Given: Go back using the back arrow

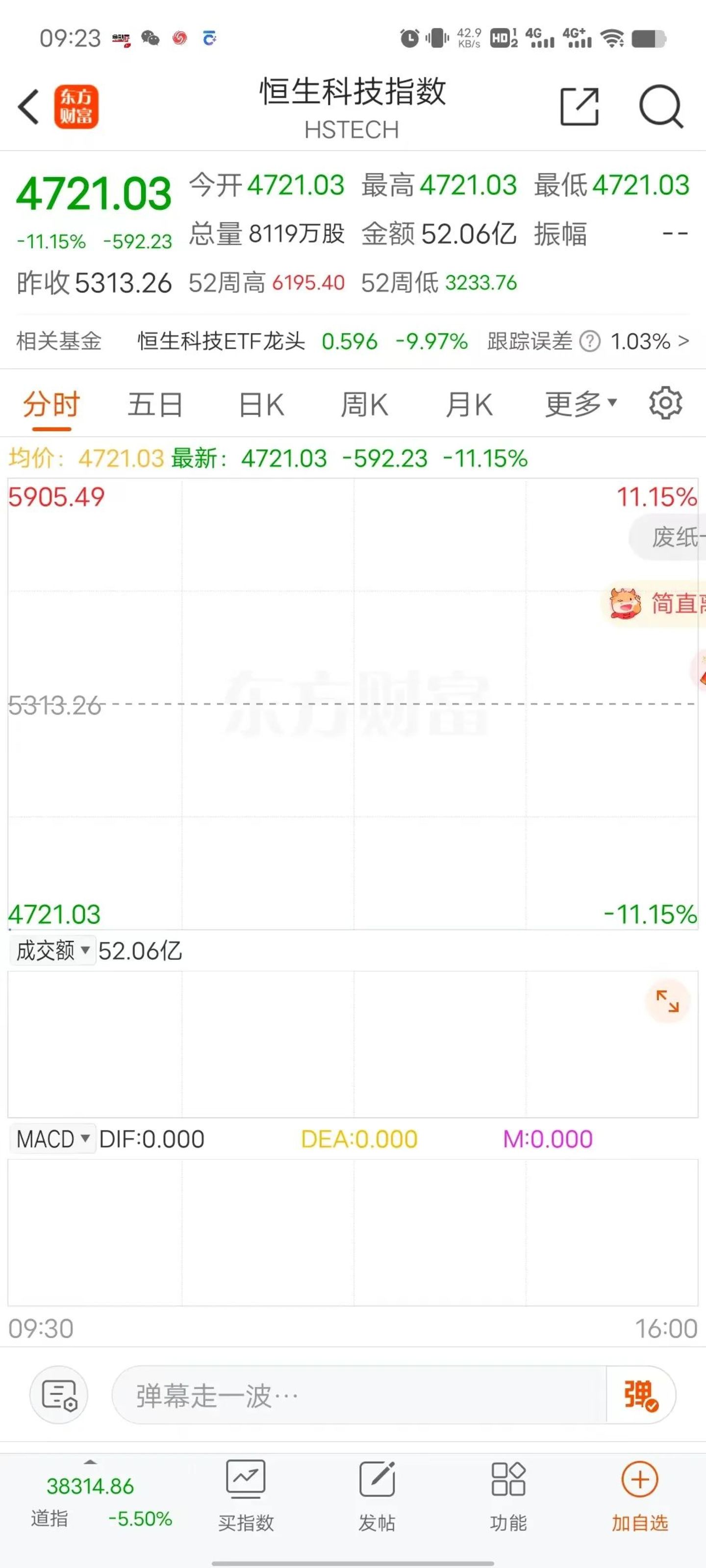Looking at the screenshot, I should (28, 107).
